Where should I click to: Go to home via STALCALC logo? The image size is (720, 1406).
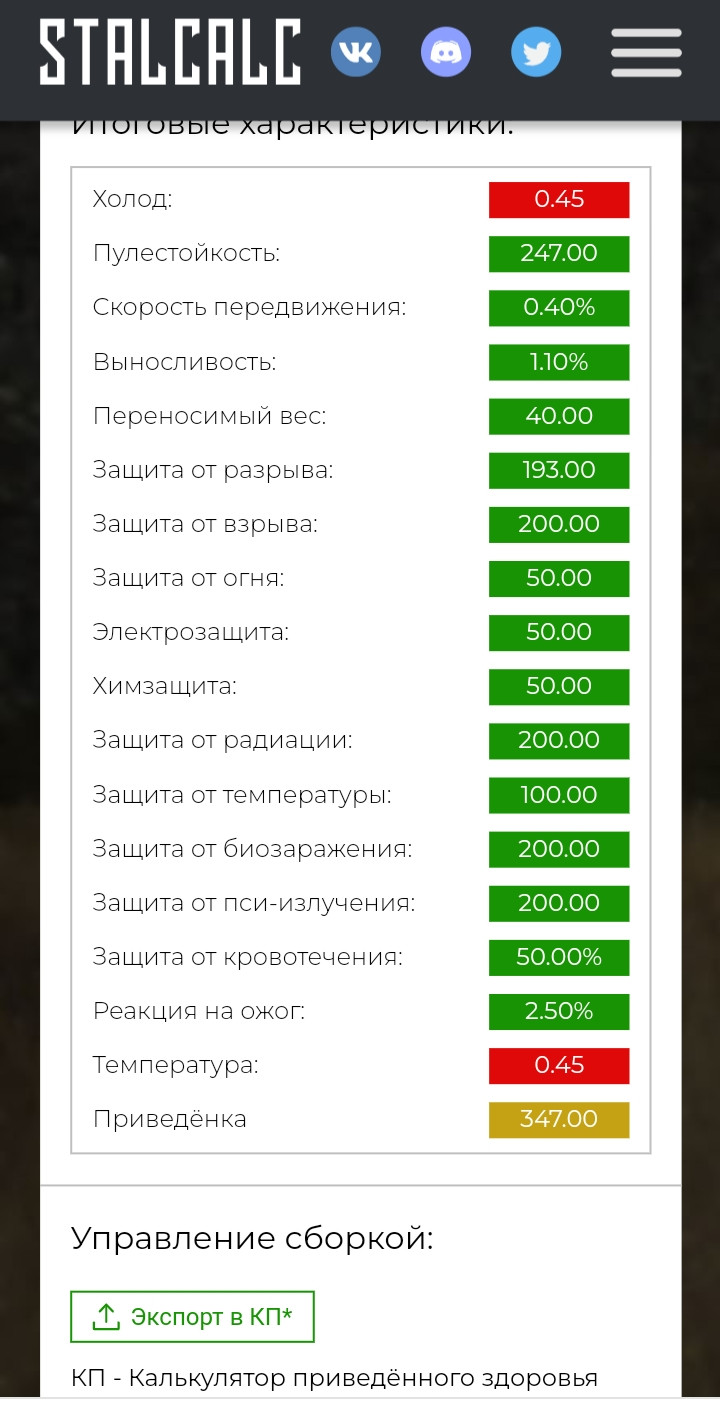[170, 52]
